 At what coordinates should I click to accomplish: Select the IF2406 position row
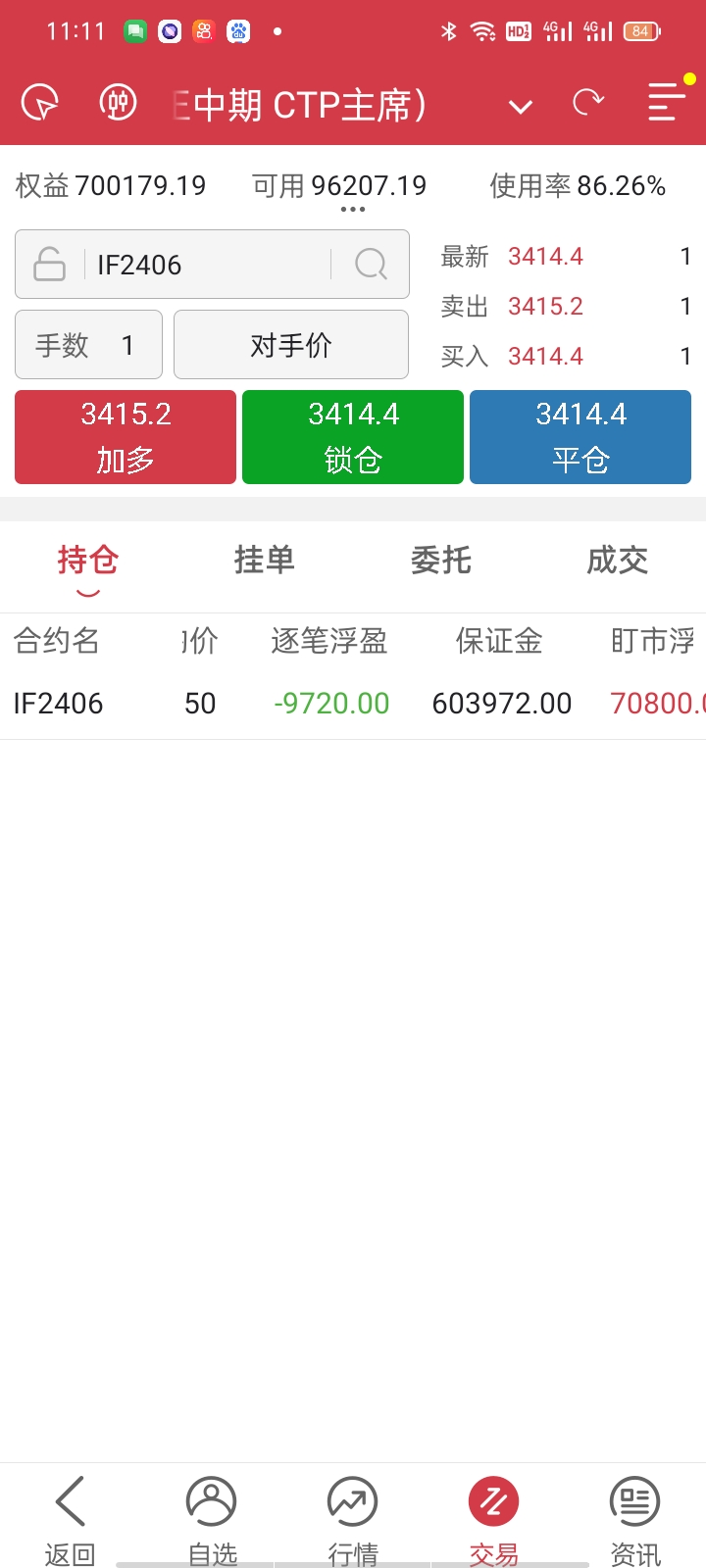(353, 704)
